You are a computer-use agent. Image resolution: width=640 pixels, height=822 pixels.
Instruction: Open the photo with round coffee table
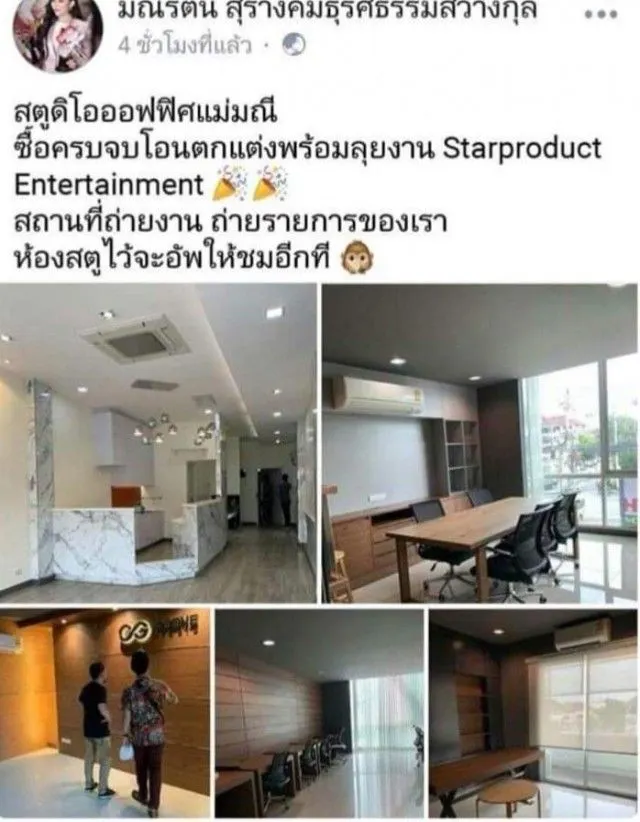532,715
